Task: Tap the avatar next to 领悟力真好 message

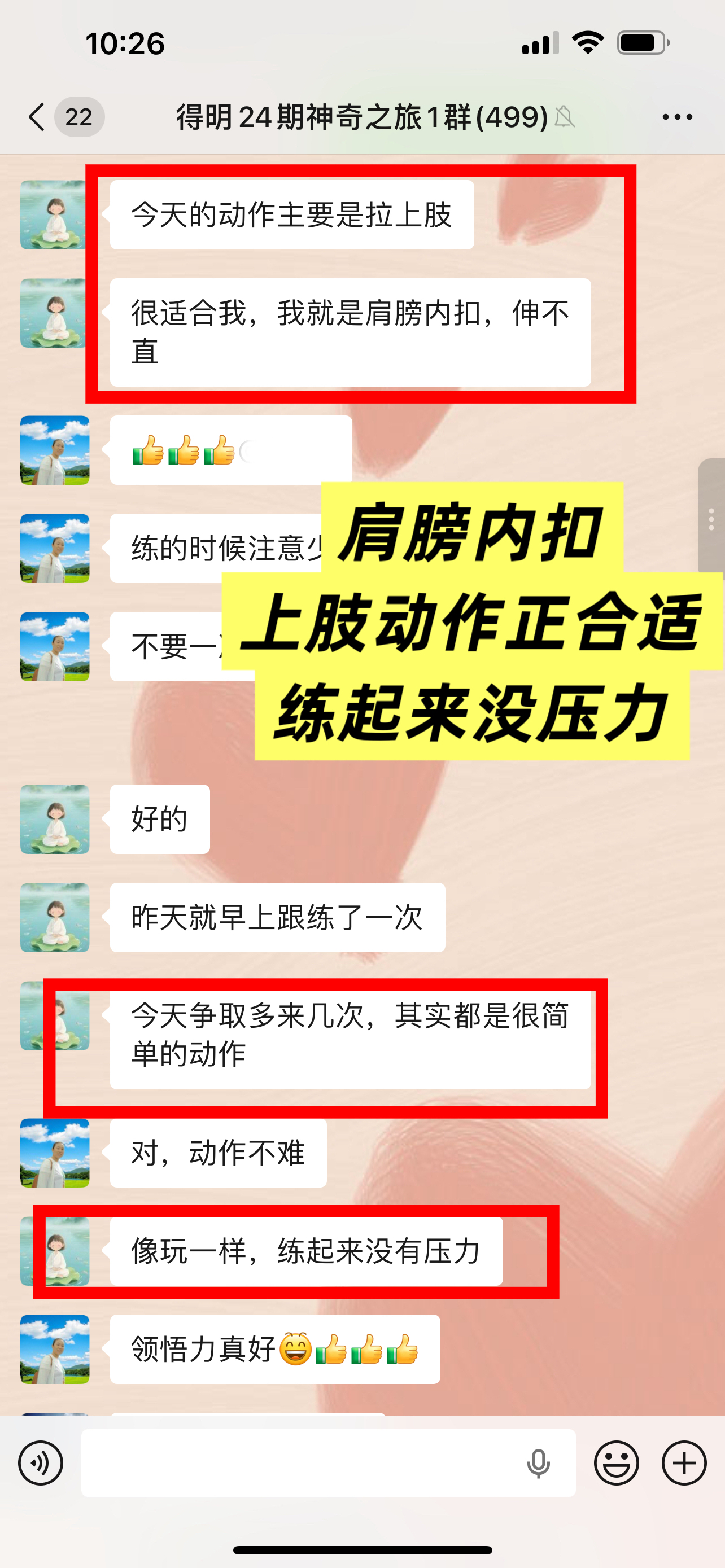Action: (x=55, y=1349)
